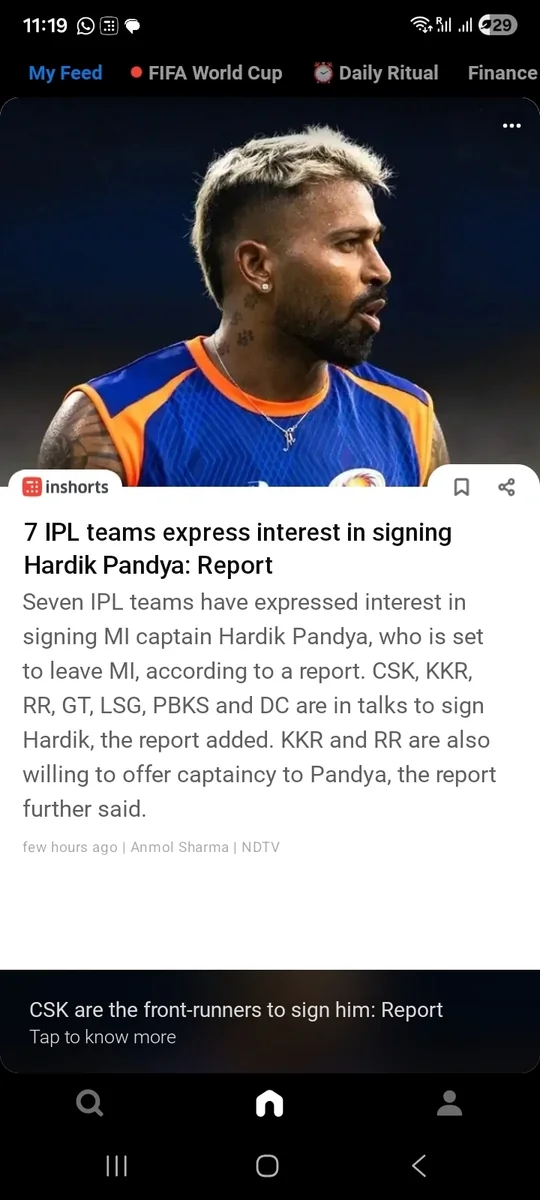Switch to the FIFA World Cup tab
Viewport: 540px width, 1200px height.
point(206,73)
